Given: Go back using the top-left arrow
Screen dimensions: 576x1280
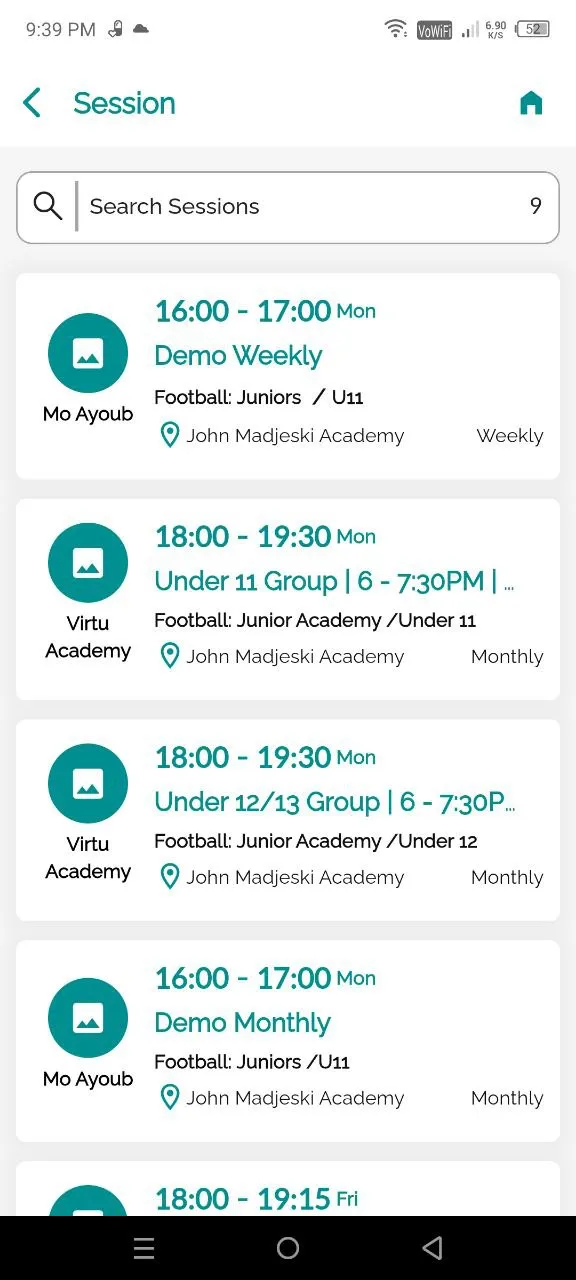Looking at the screenshot, I should [32, 103].
